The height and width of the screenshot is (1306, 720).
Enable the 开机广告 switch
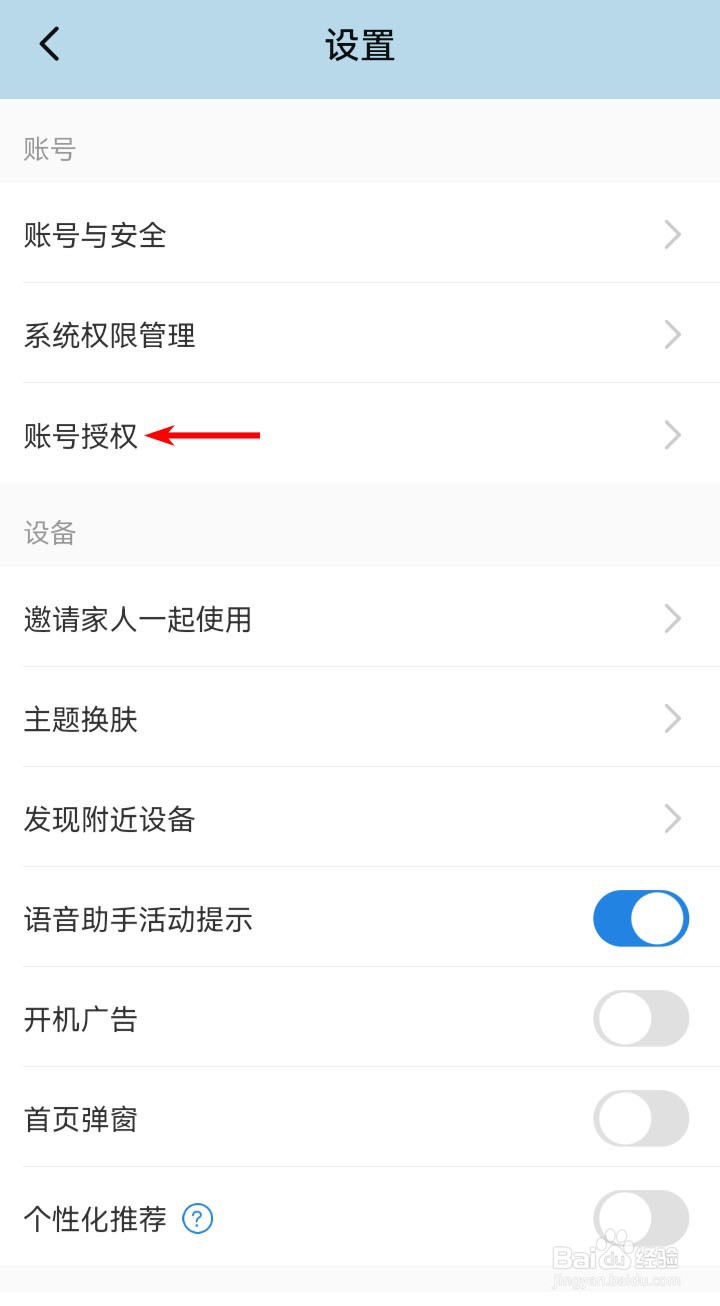click(x=640, y=1018)
